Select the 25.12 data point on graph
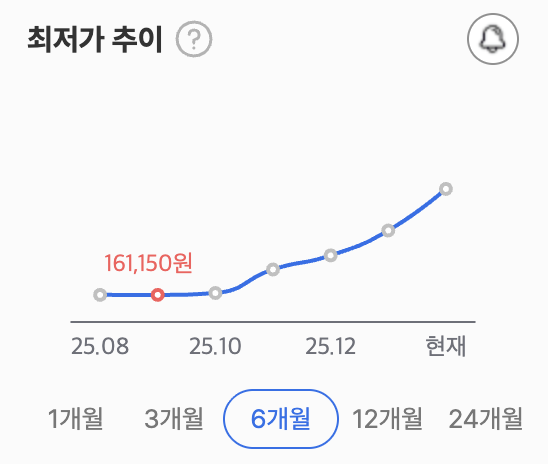This screenshot has width=548, height=464. point(331,255)
